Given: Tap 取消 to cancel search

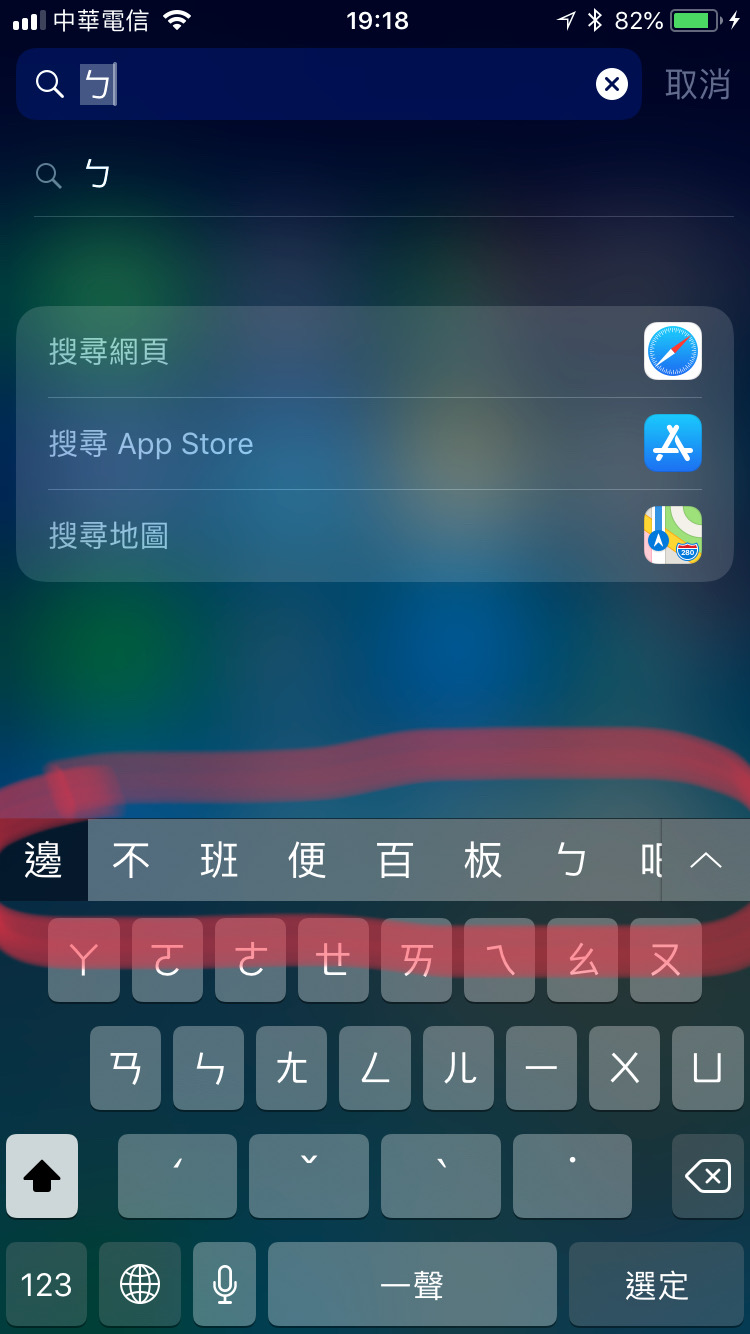Looking at the screenshot, I should coord(698,85).
